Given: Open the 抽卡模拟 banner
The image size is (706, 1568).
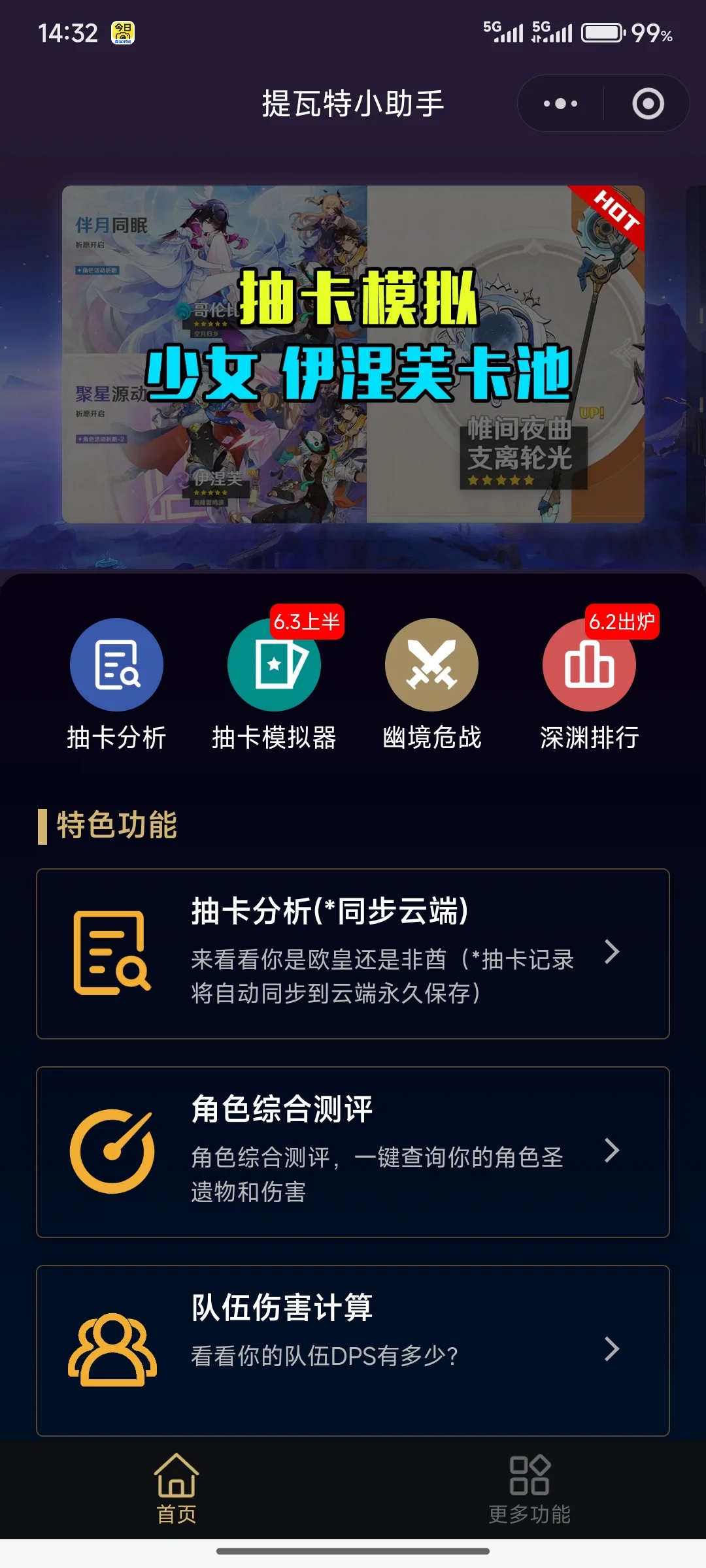Looking at the screenshot, I should point(353,354).
